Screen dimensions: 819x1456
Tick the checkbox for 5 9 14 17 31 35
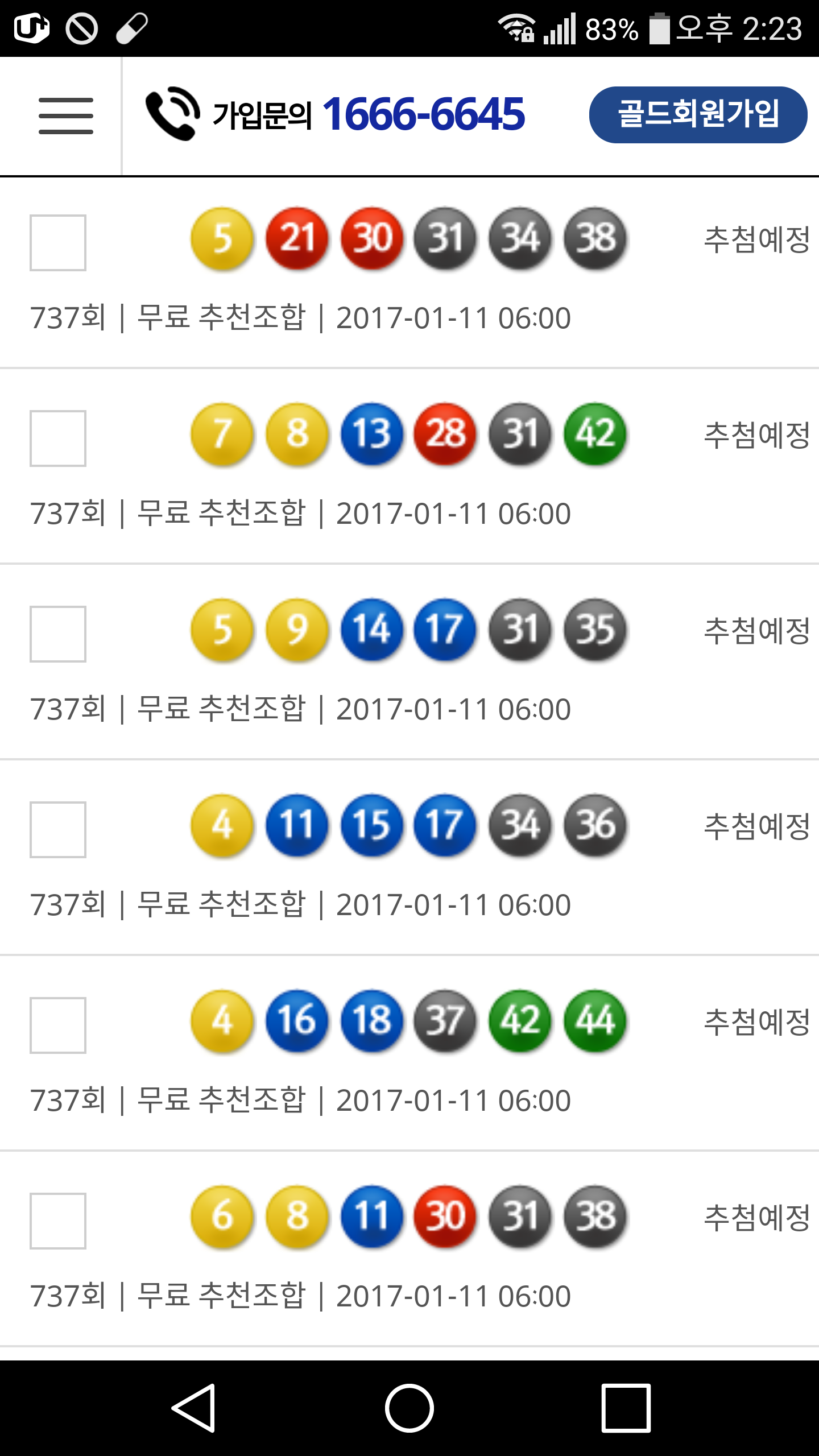point(58,634)
